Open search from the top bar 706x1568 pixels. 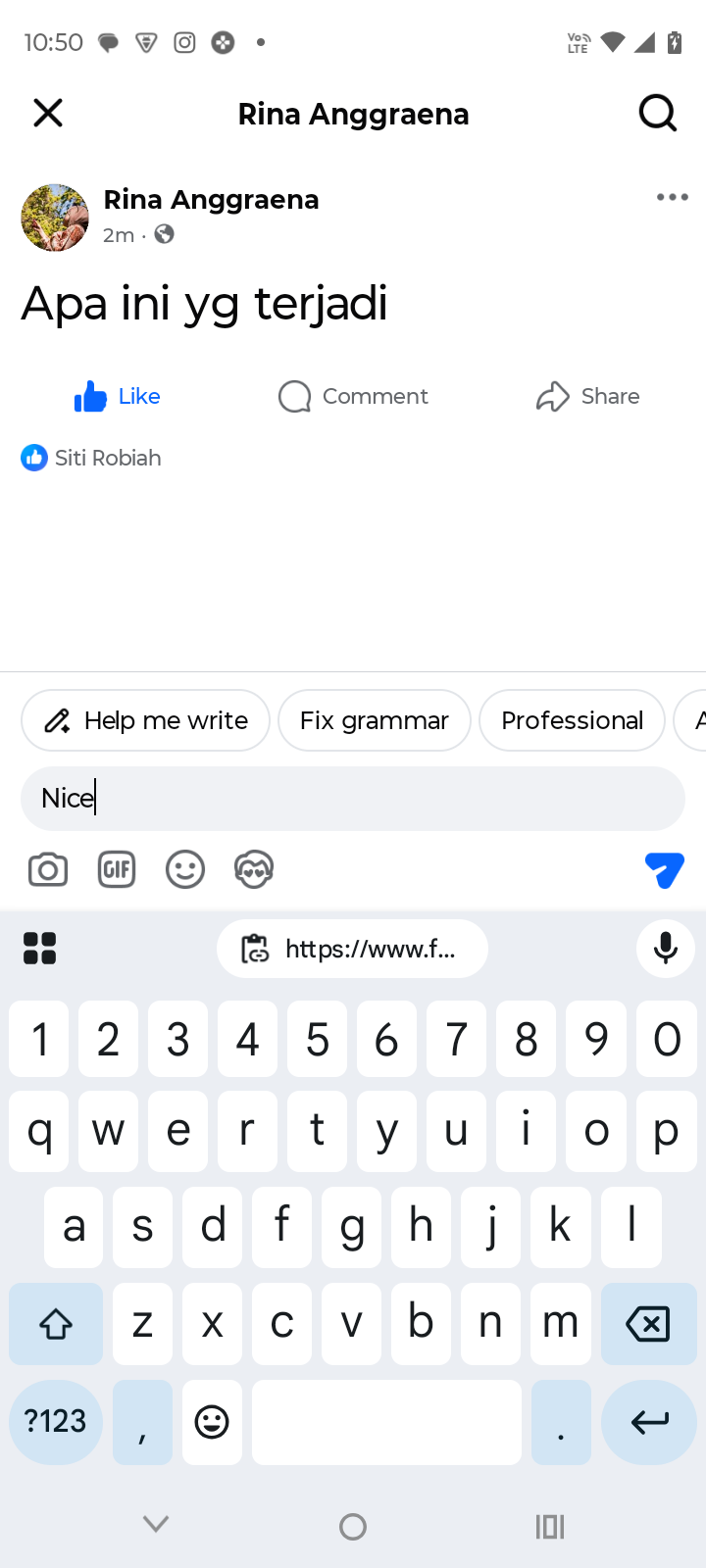tap(658, 114)
